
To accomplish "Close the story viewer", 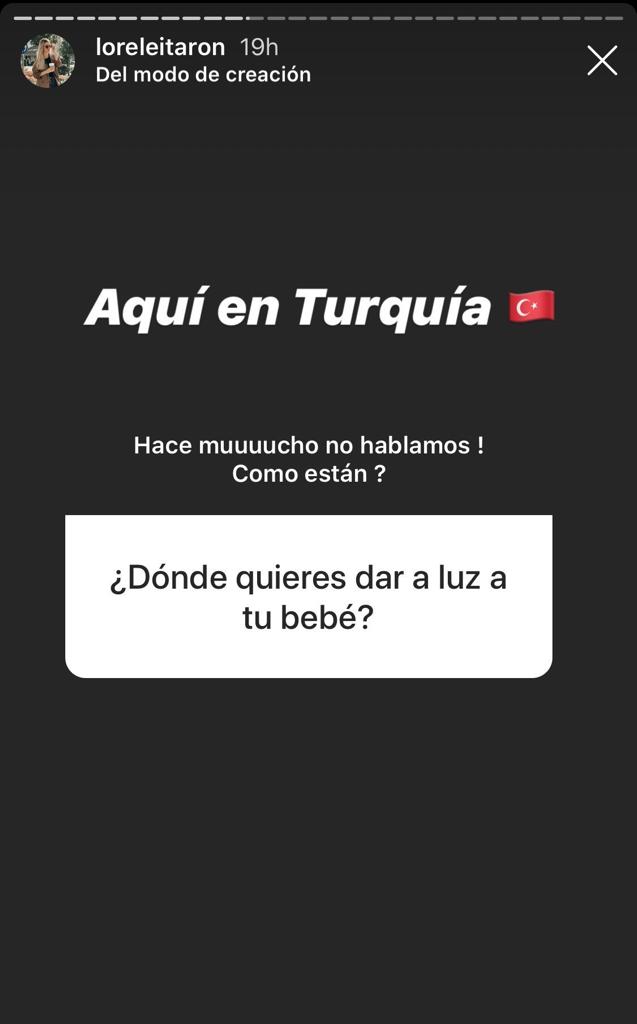I will (x=602, y=61).
